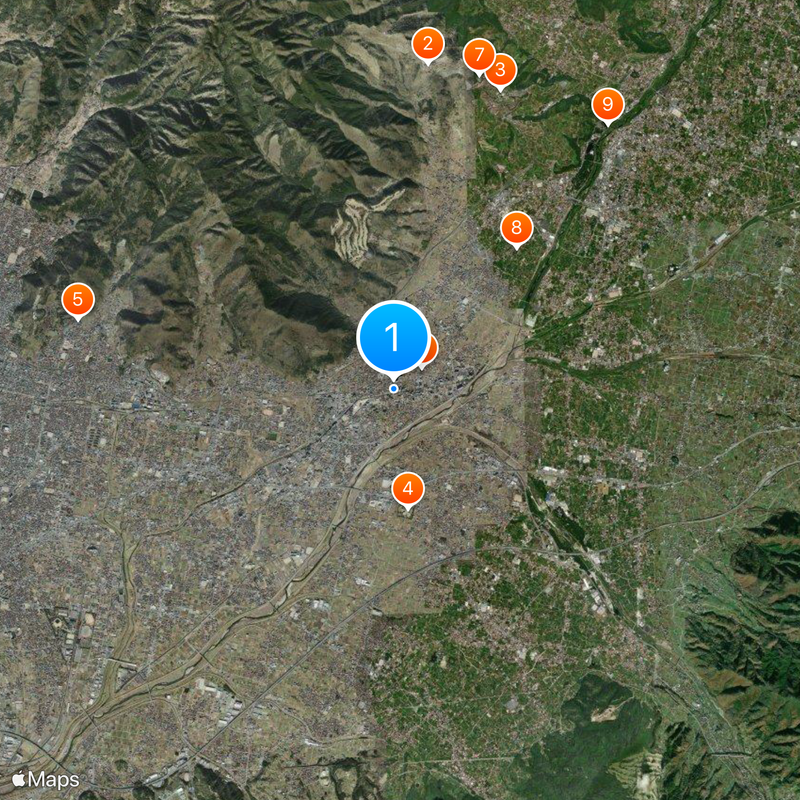Screen dimensions: 800x800
Task: Open map pin number 8
Action: (x=516, y=229)
